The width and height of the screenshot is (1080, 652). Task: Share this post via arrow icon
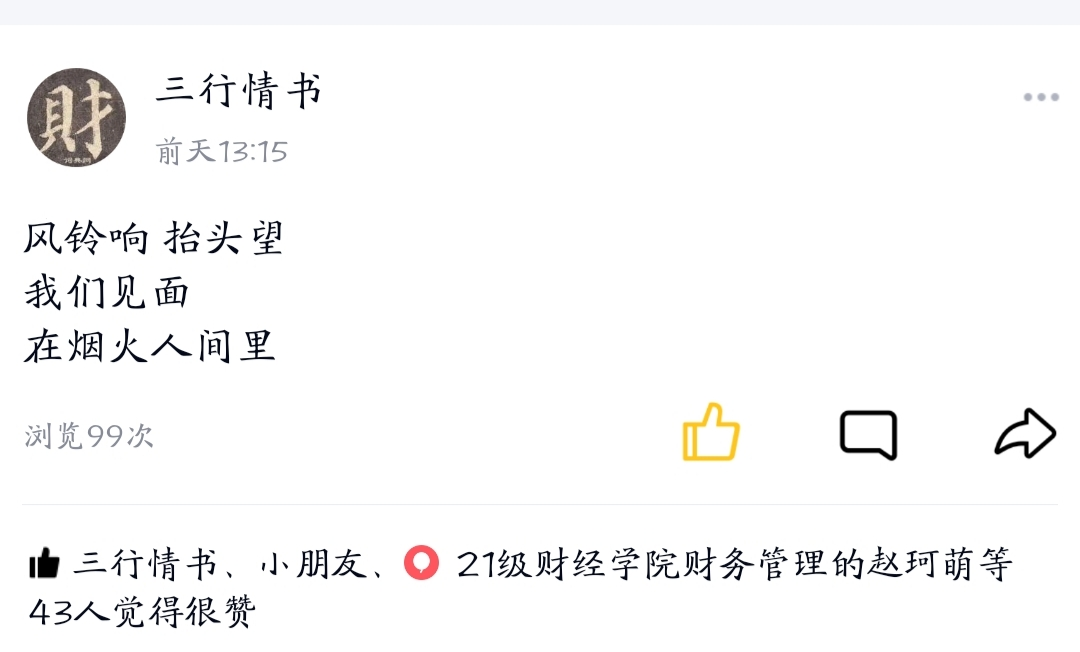point(1025,435)
